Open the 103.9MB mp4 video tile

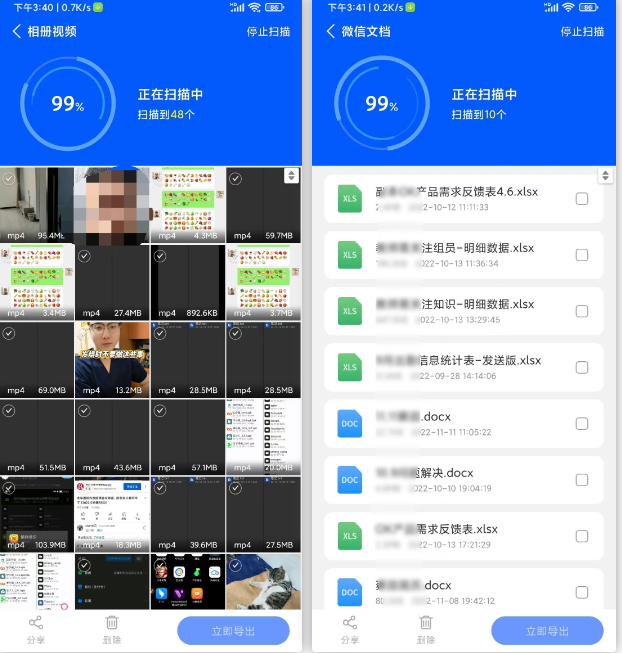pos(37,514)
